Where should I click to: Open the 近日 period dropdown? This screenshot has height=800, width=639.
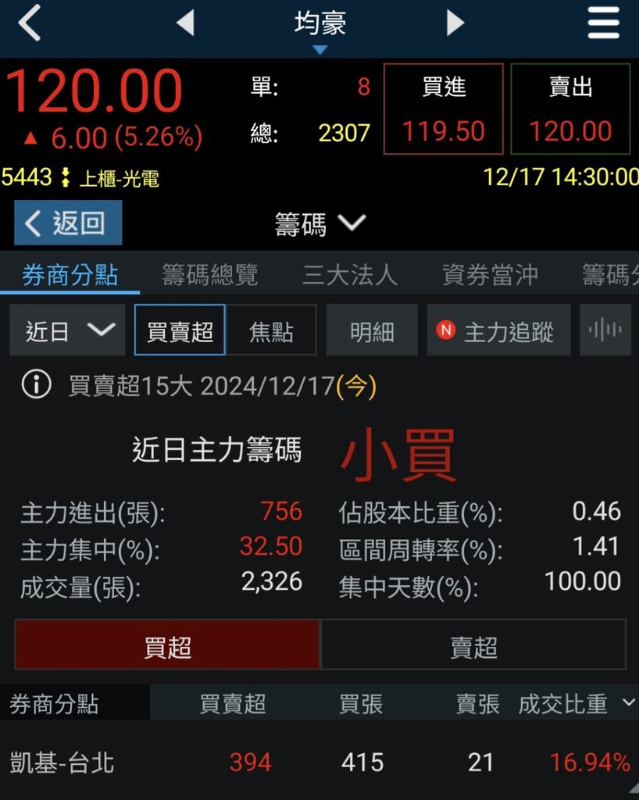[68, 331]
